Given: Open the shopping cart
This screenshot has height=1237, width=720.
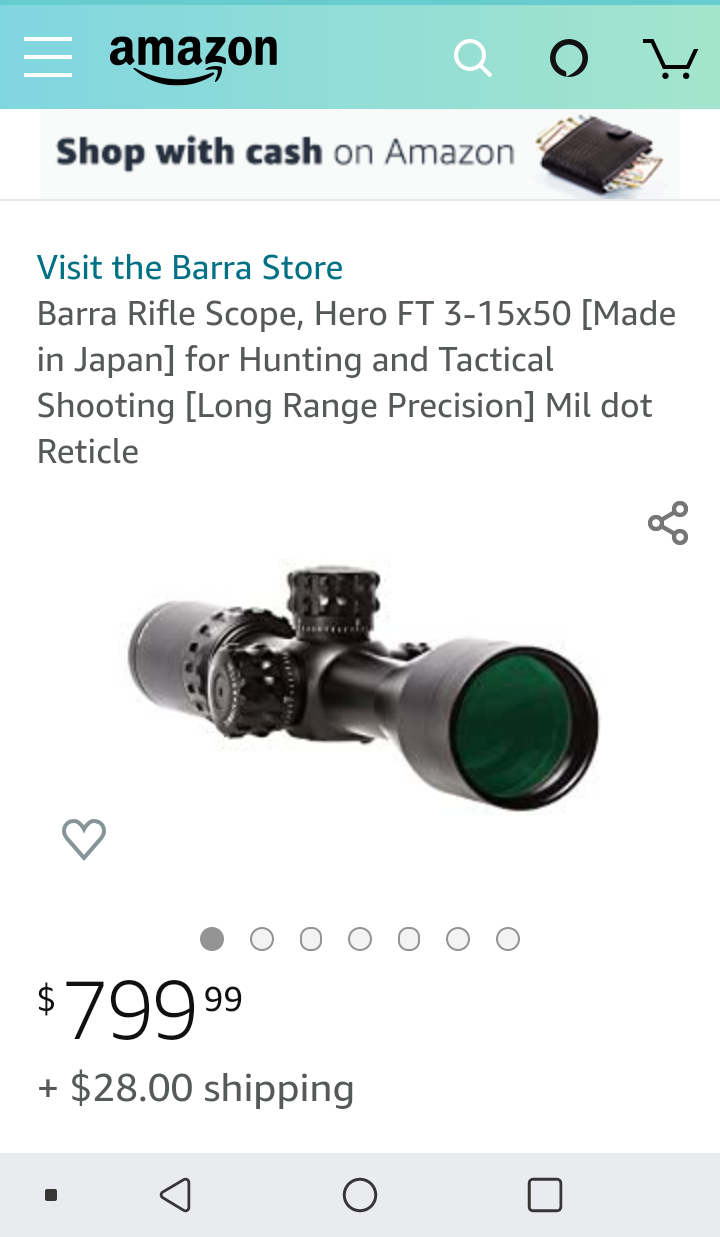Looking at the screenshot, I should tap(669, 58).
